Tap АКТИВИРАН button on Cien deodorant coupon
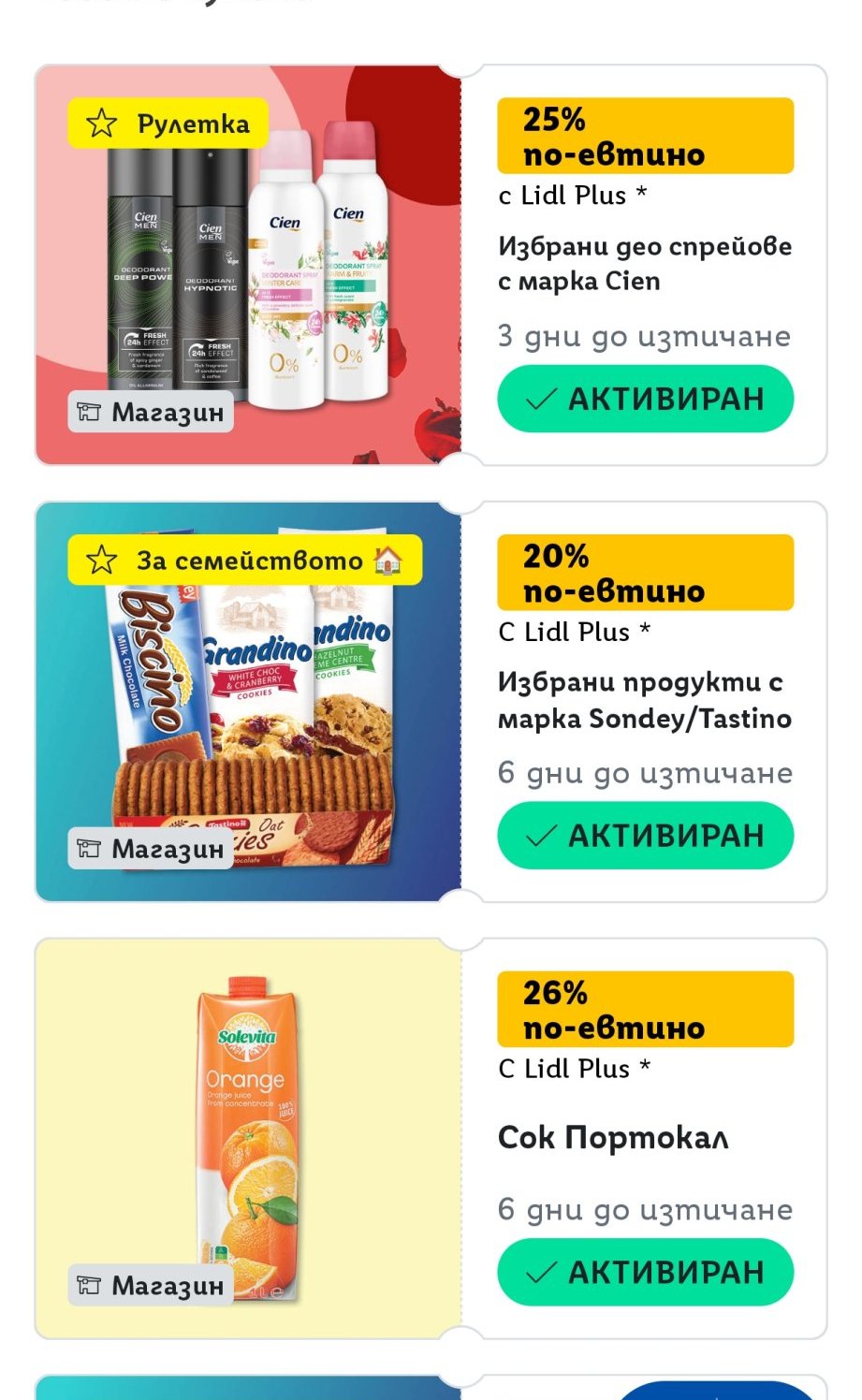The height and width of the screenshot is (1400, 862). tap(645, 399)
